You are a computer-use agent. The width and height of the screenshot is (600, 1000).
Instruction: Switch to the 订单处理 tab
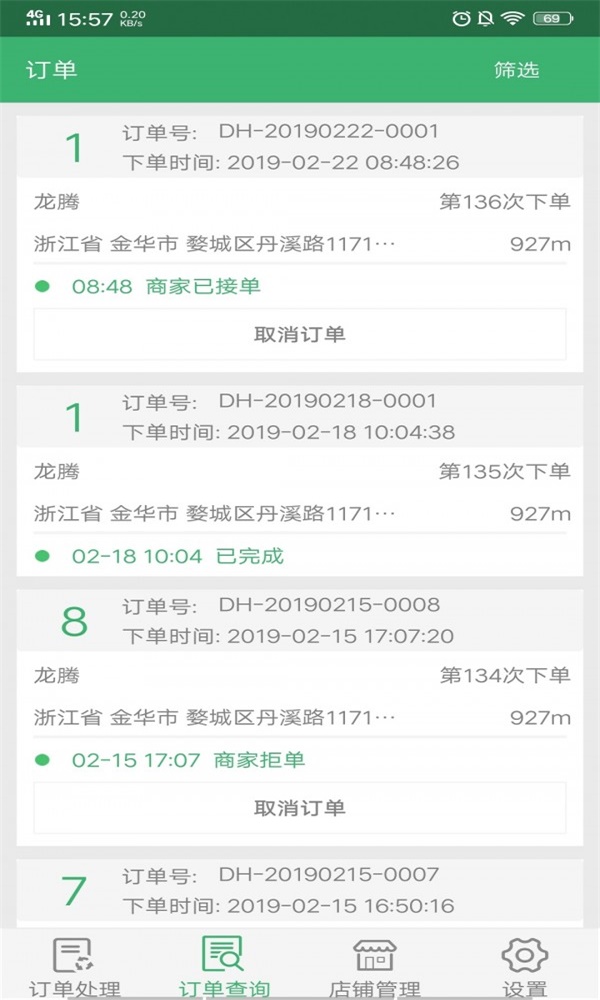75,966
